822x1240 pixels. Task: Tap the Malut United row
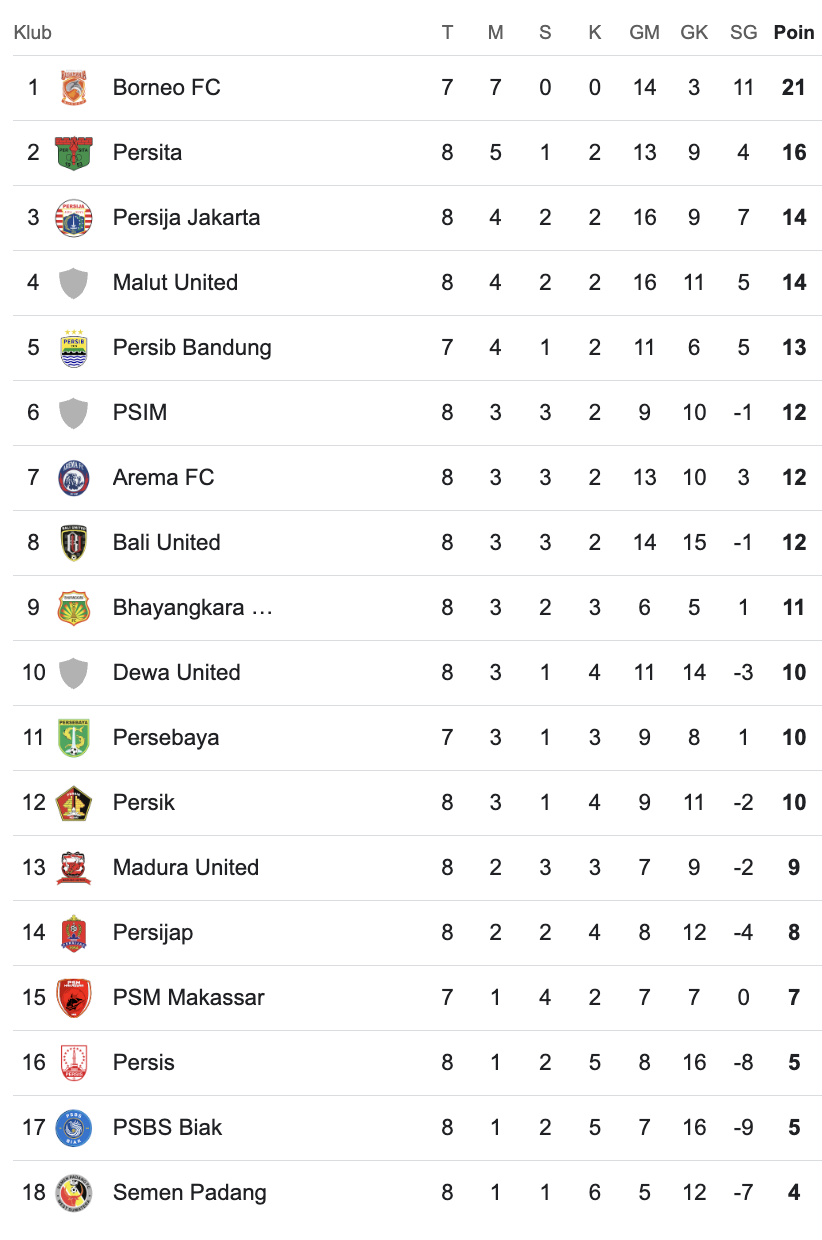click(x=175, y=283)
